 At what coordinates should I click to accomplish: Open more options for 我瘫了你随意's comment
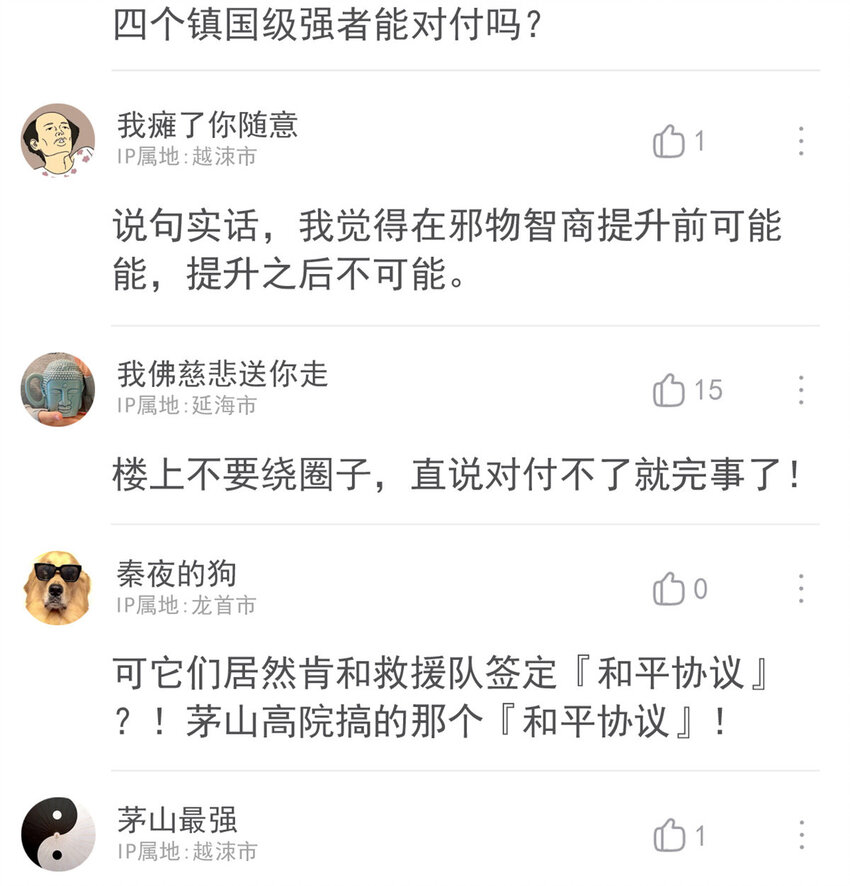click(801, 141)
